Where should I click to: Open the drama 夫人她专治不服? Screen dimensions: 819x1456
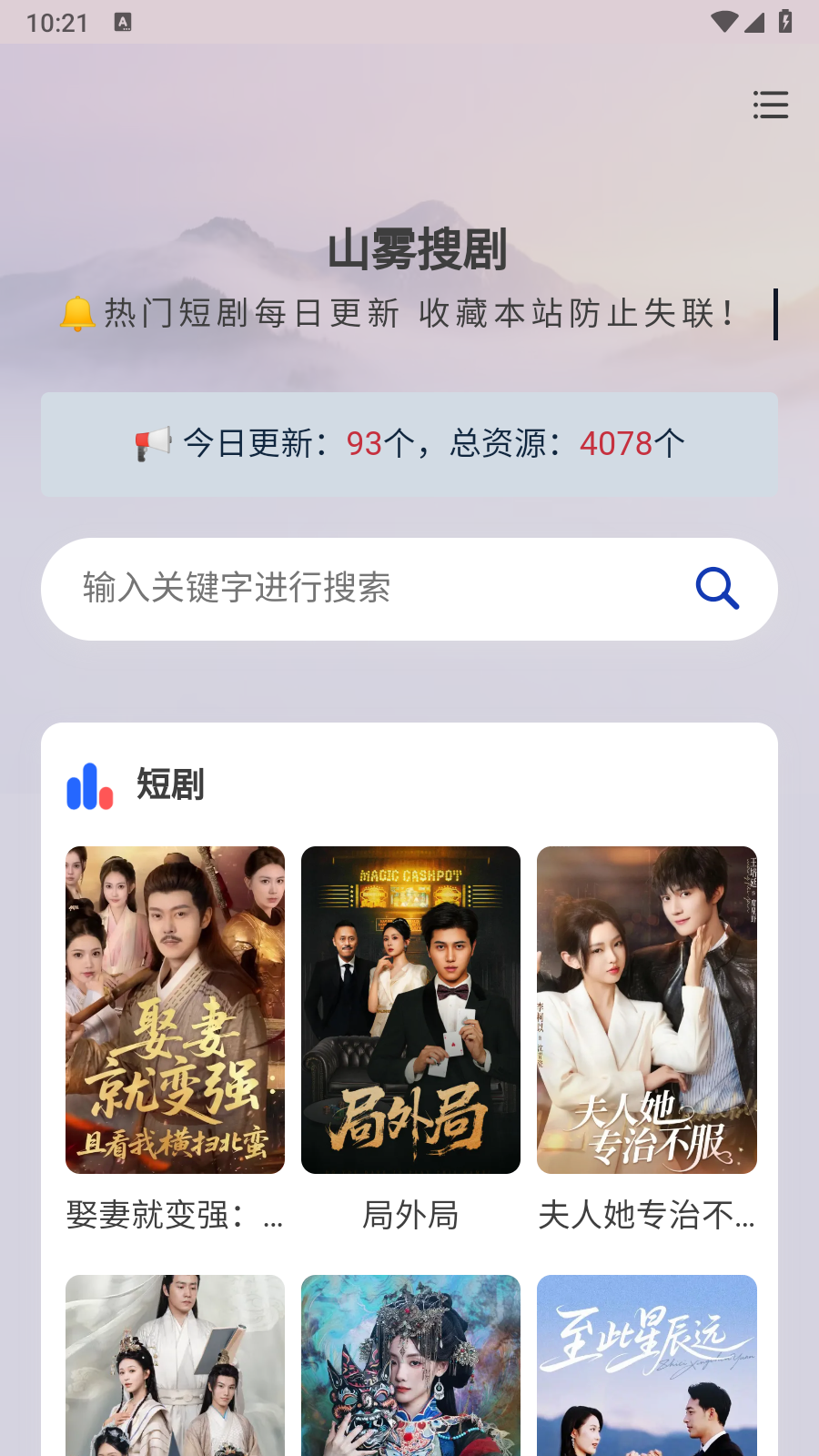tap(646, 1010)
